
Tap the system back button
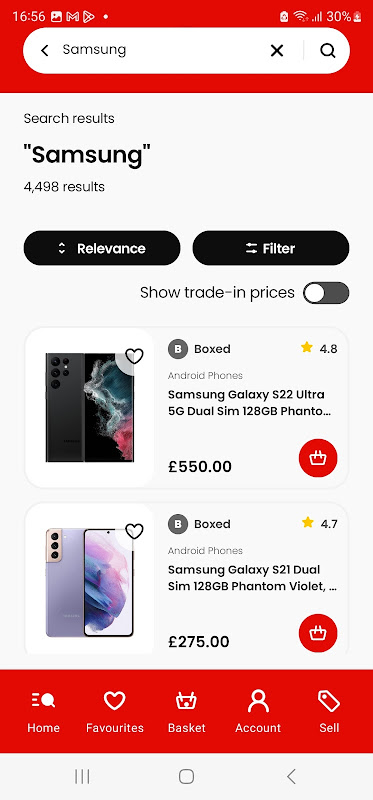(291, 777)
